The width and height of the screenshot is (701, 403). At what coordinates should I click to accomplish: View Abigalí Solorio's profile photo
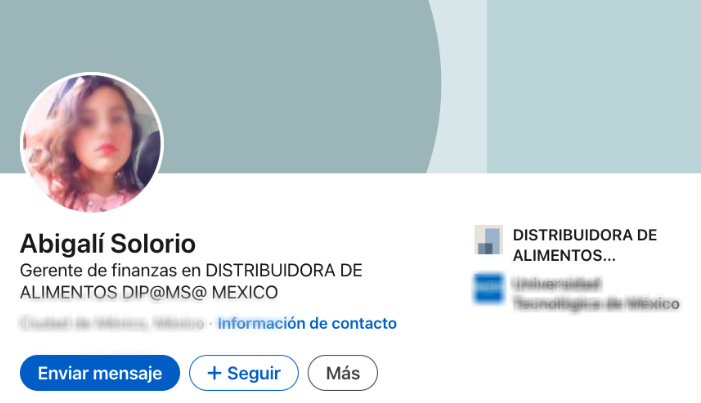pyautogui.click(x=91, y=143)
